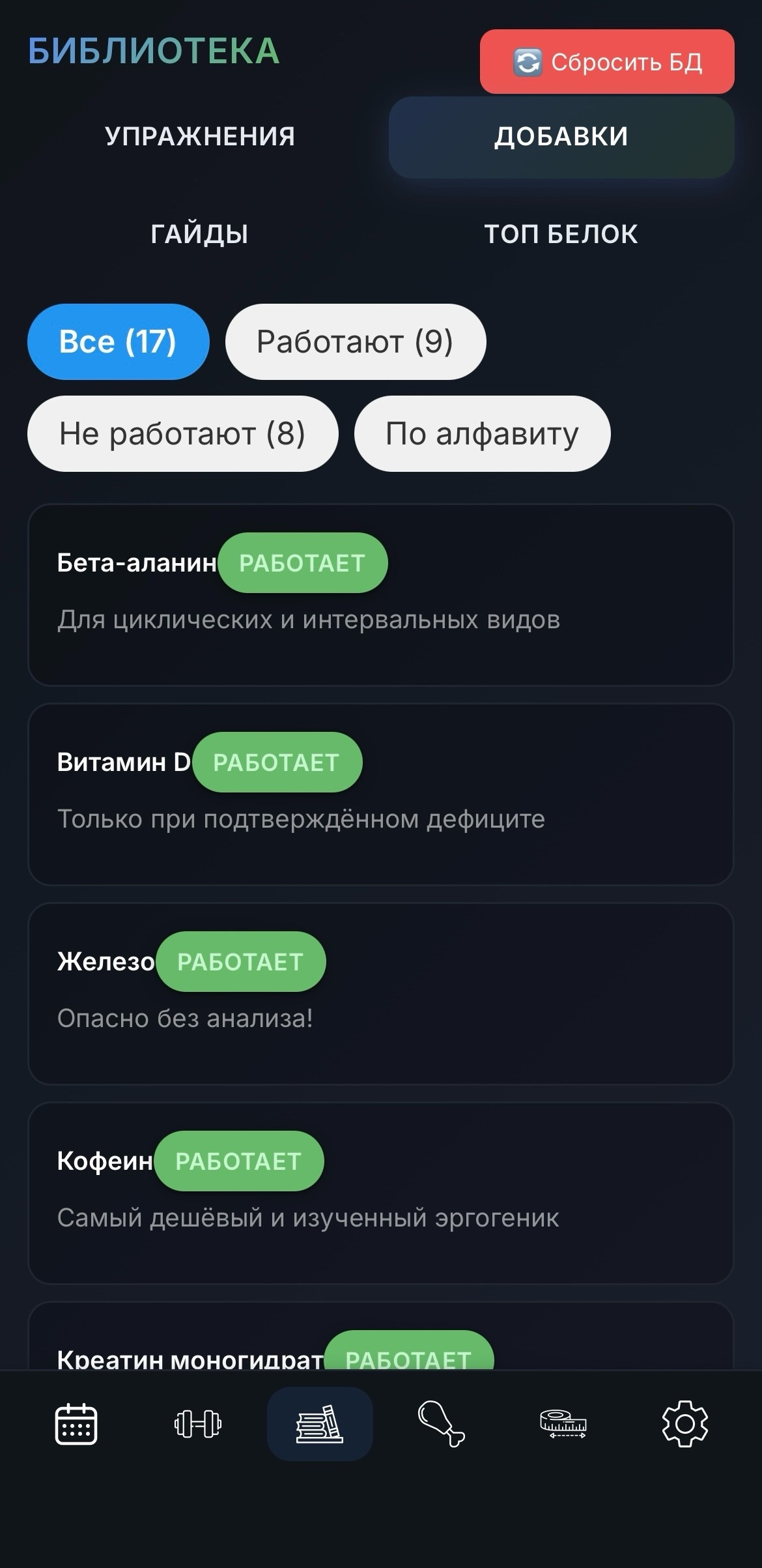Filter by Работают (9)
The height and width of the screenshot is (1568, 762).
[x=355, y=341]
